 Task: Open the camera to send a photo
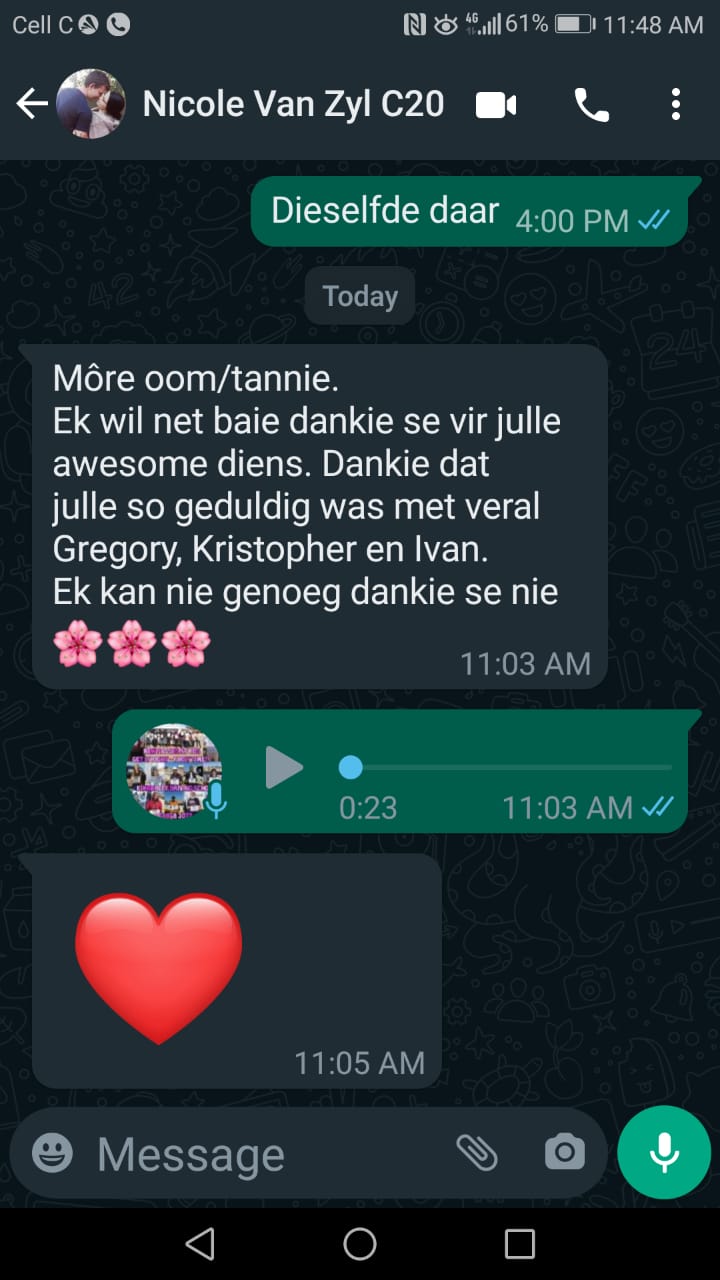(x=564, y=1153)
